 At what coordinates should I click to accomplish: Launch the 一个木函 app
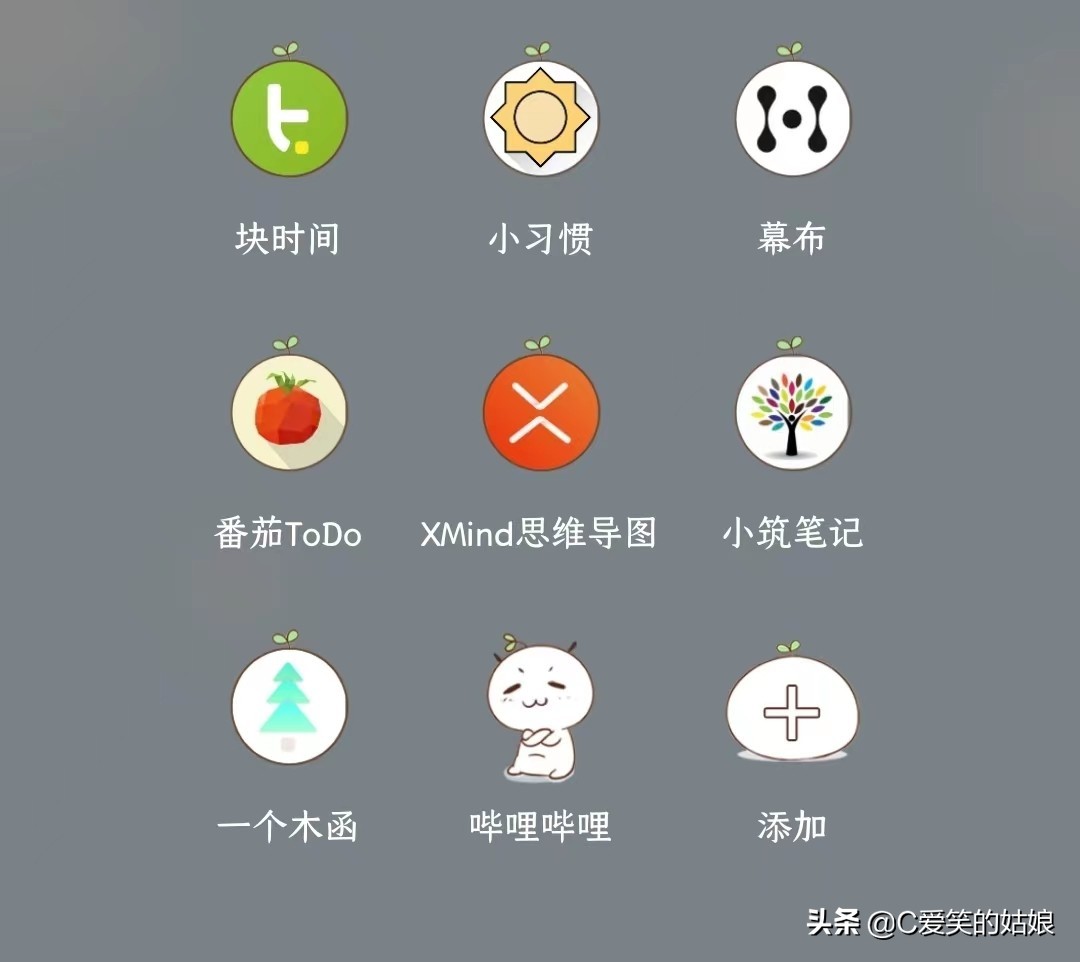[289, 706]
